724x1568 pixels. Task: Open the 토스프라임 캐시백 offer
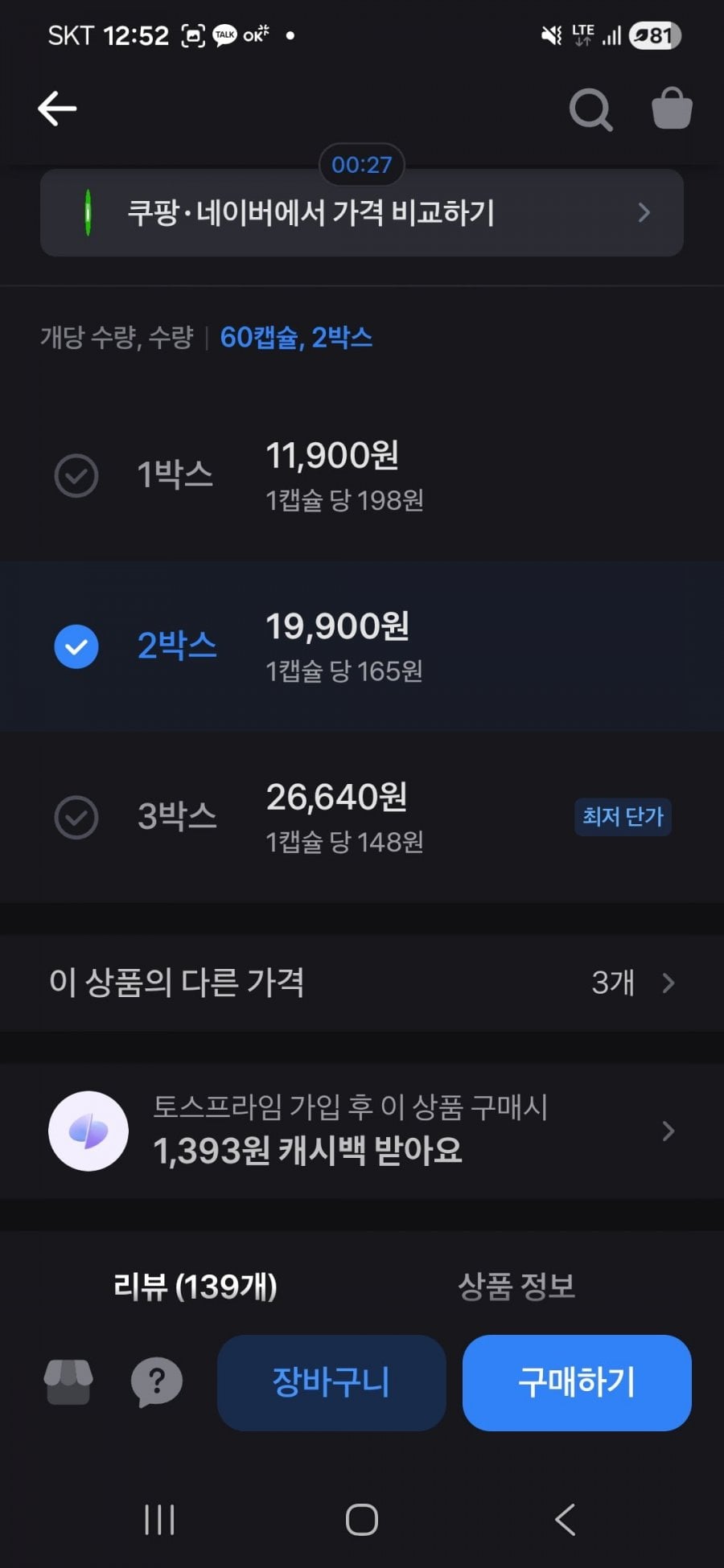[362, 1131]
